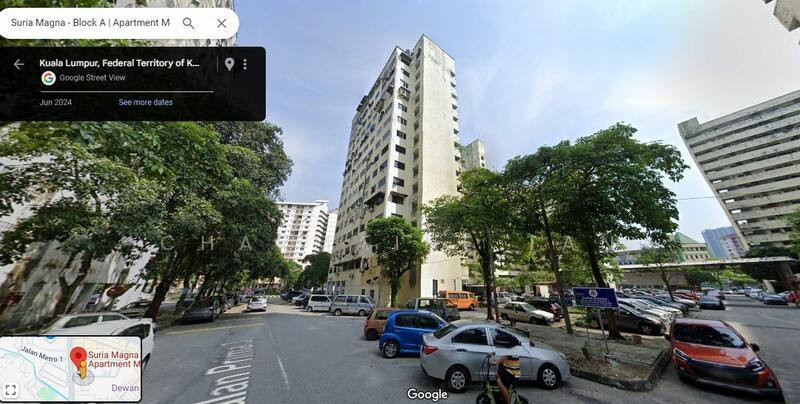The width and height of the screenshot is (800, 404).
Task: Expand the minimap to full size
Action: (x=11, y=390)
